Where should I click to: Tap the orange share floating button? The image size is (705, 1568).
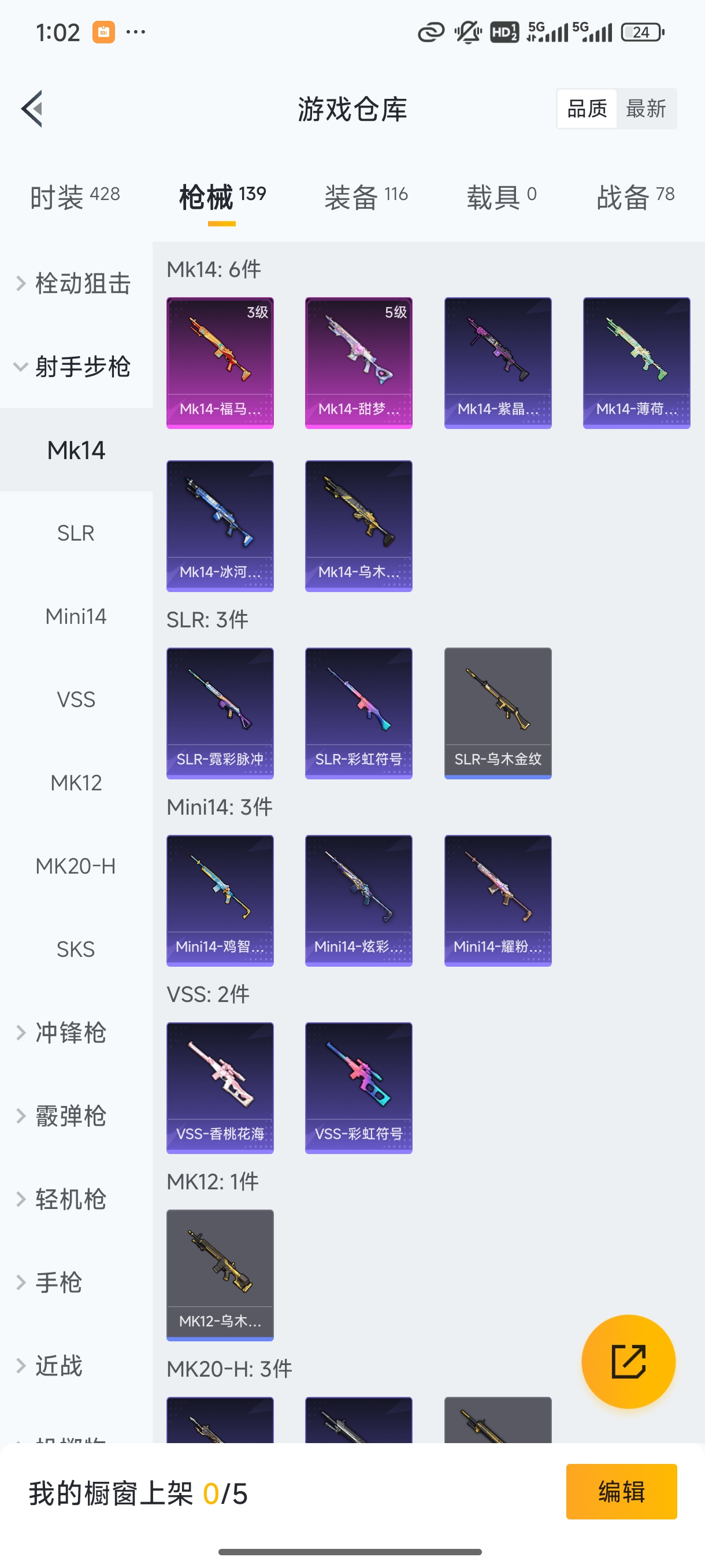tap(628, 1362)
